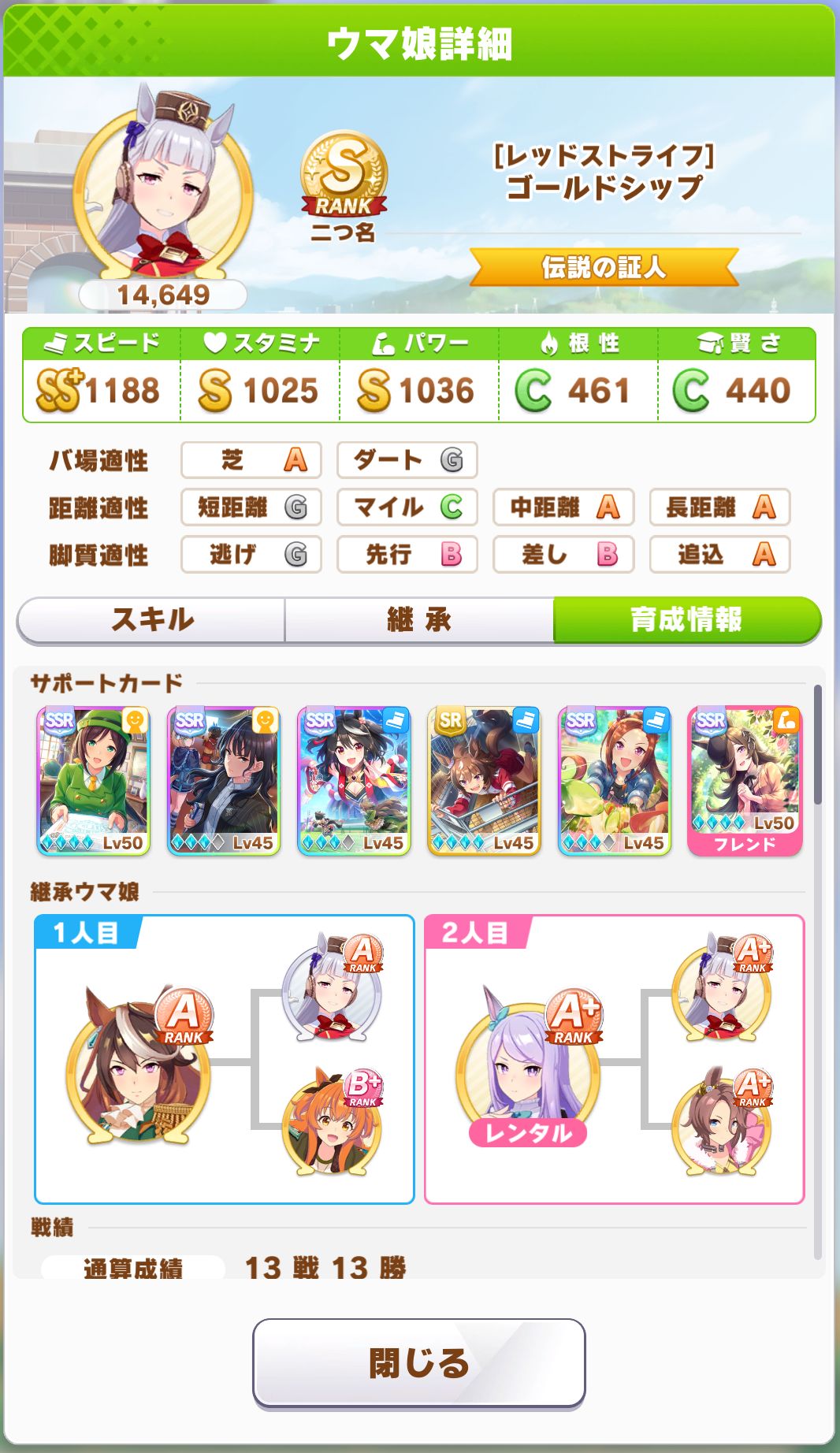The height and width of the screenshot is (1453, 840).
Task: Select the 育成情報 tab
Action: [x=686, y=620]
